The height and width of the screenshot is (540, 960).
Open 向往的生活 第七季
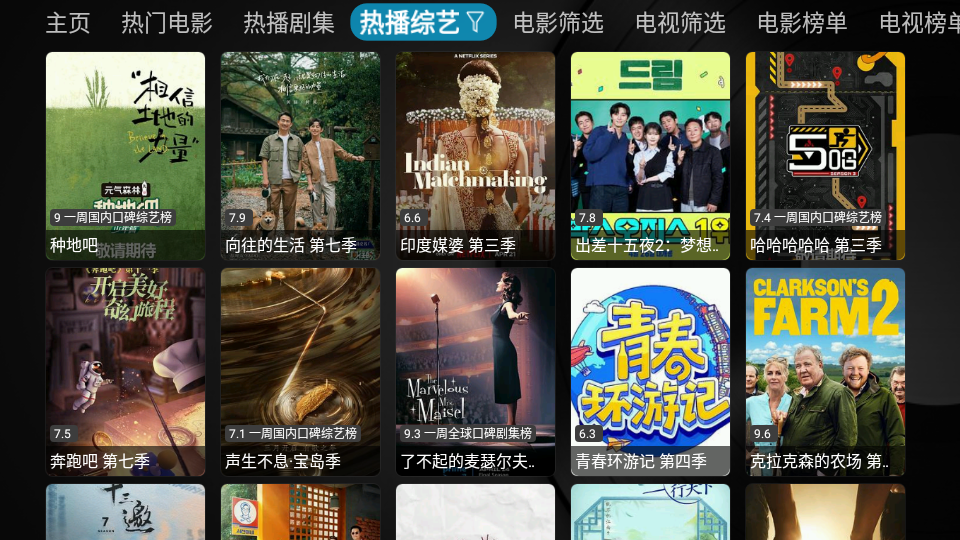[x=300, y=155]
